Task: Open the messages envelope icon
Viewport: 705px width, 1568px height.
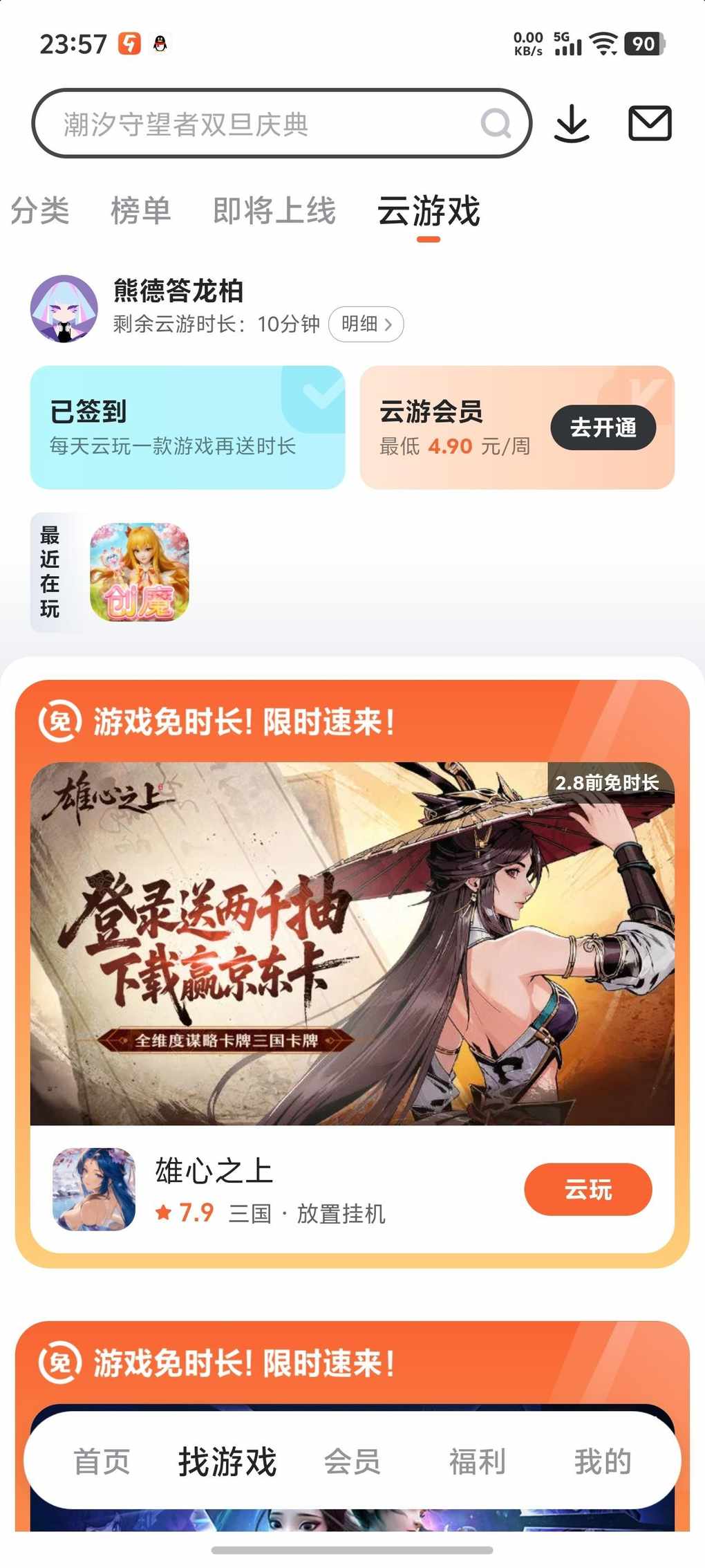Action: [x=649, y=124]
